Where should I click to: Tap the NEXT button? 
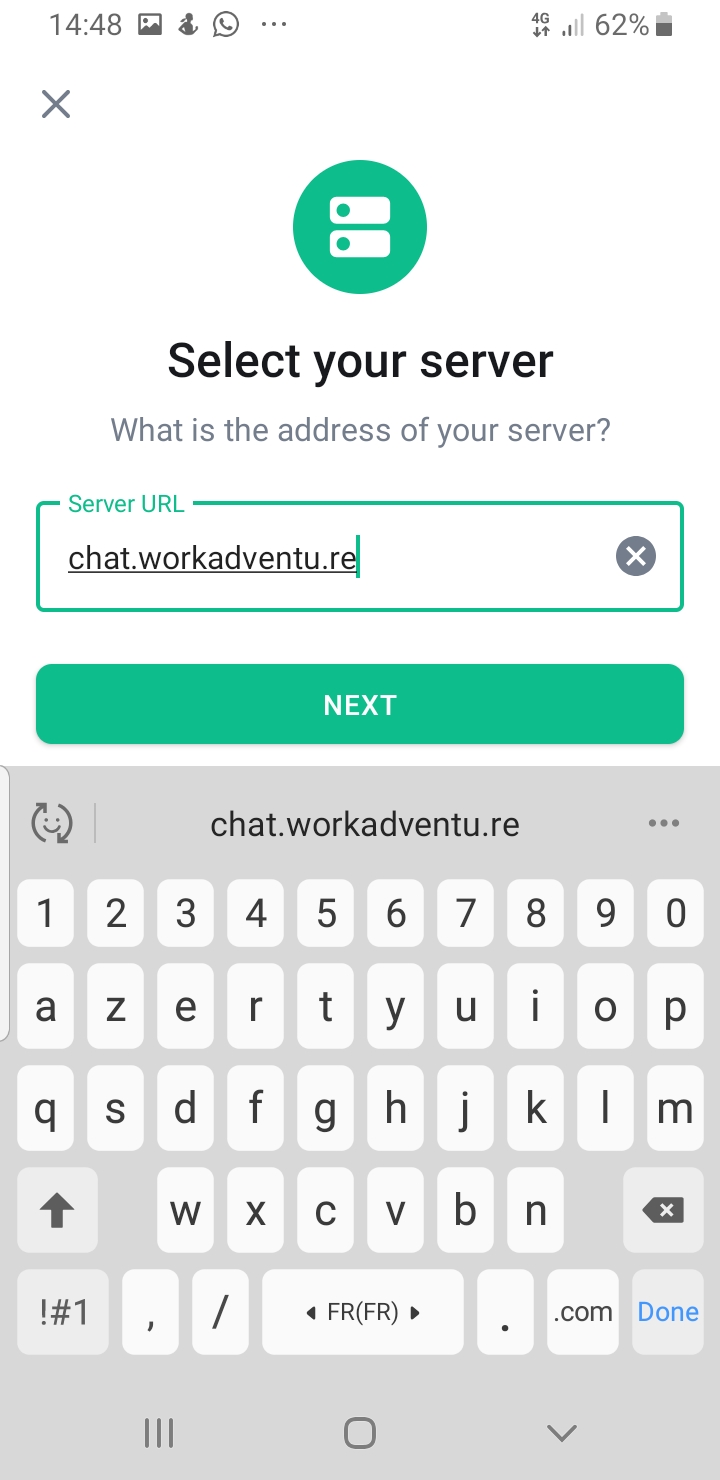pyautogui.click(x=360, y=705)
